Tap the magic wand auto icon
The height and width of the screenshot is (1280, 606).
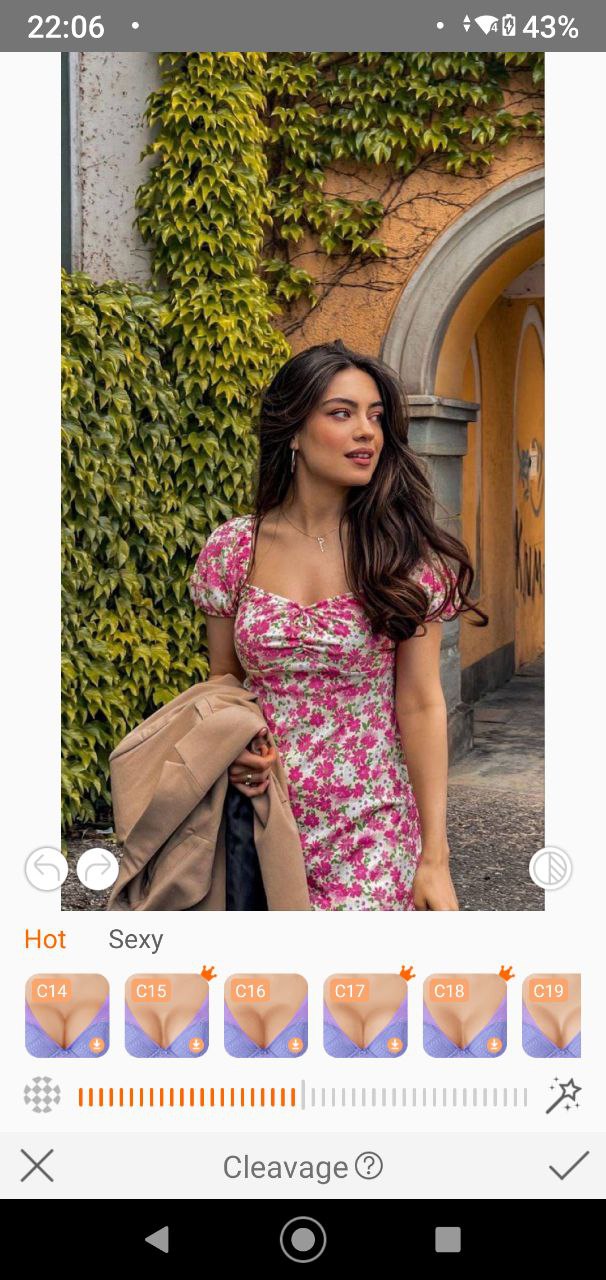tap(563, 1095)
